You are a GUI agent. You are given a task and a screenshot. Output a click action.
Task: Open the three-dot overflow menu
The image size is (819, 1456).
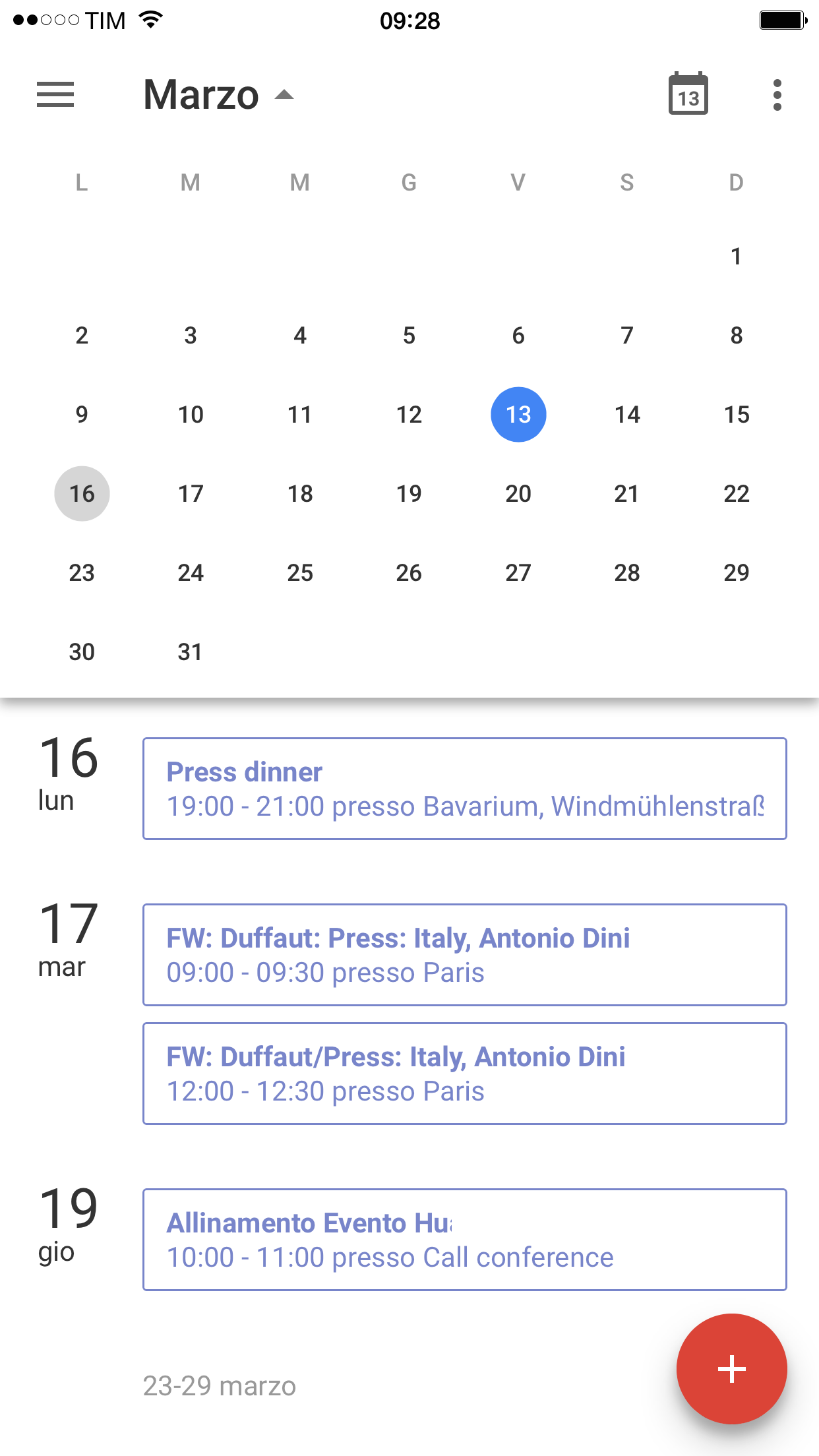[x=777, y=95]
